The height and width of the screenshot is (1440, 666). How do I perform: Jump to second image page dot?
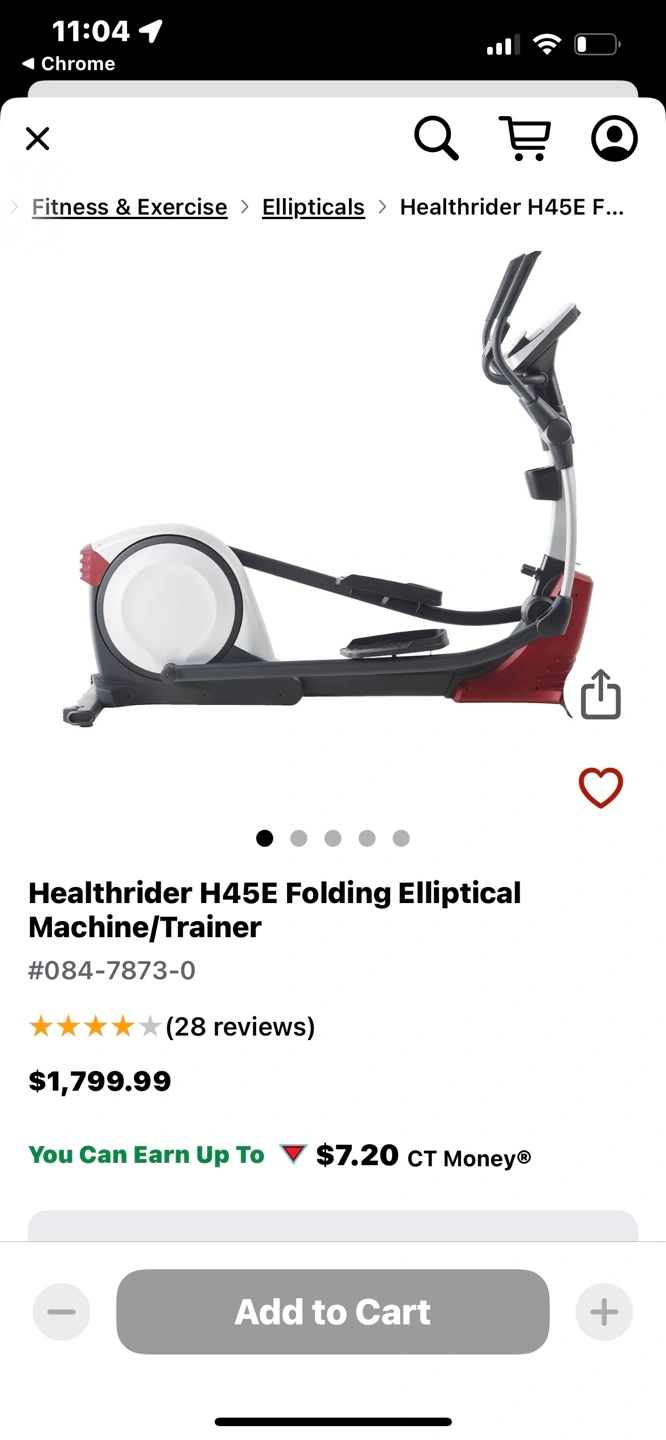(x=299, y=838)
